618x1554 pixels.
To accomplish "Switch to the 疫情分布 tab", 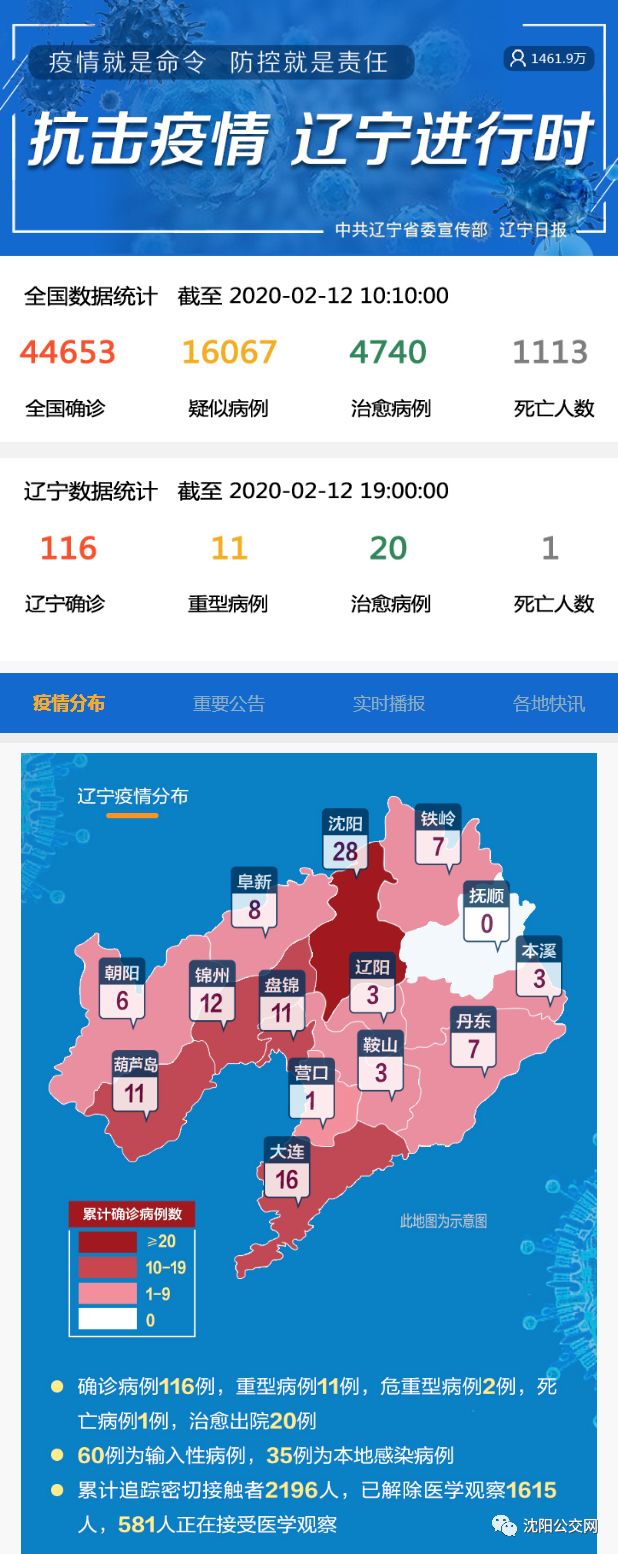I will pos(69,703).
